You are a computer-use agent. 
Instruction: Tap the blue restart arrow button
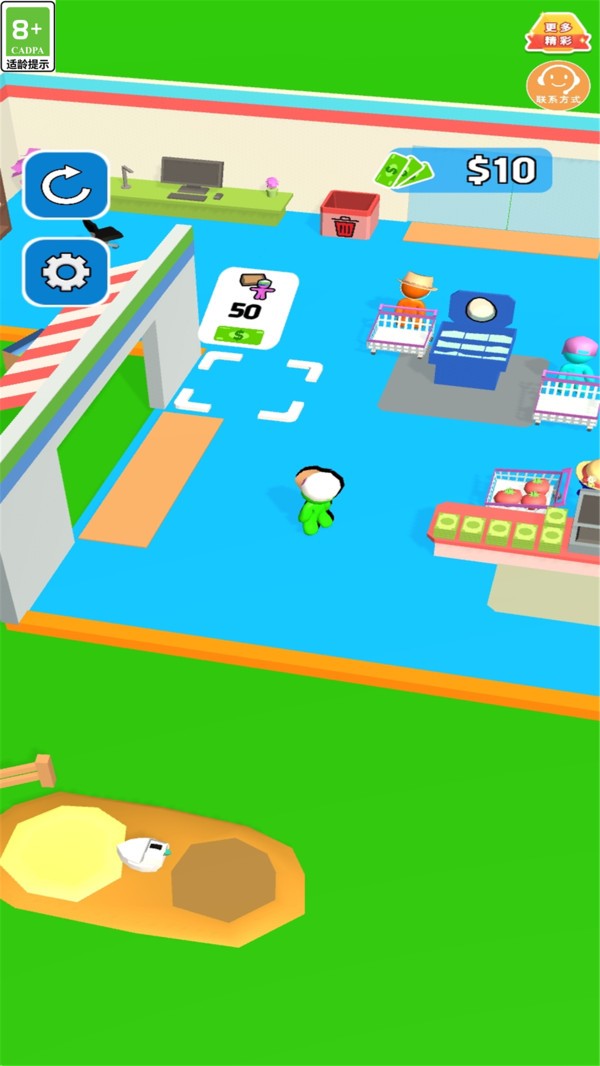(x=66, y=185)
